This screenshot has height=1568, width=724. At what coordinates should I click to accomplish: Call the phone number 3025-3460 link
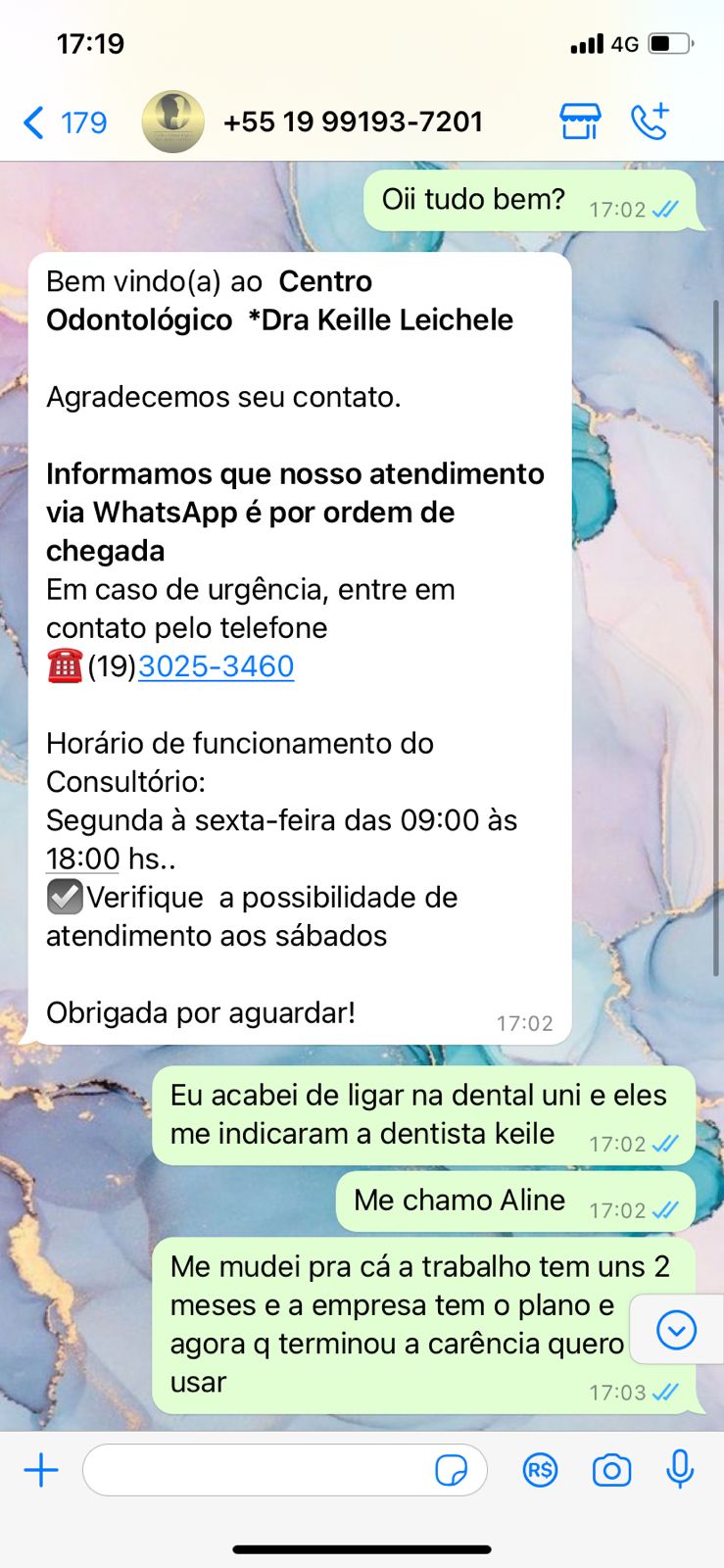pyautogui.click(x=217, y=666)
